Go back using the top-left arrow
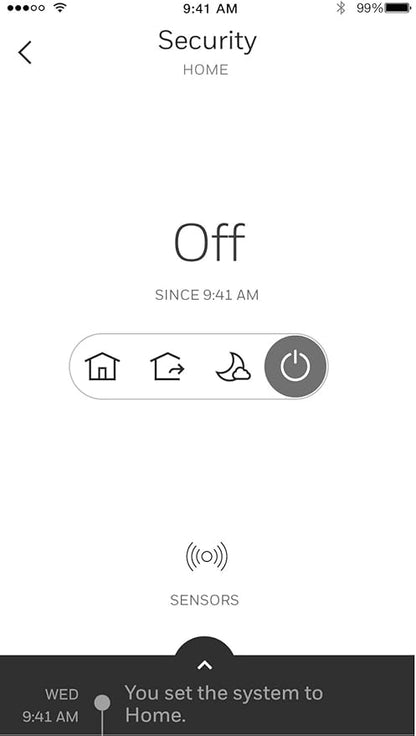Viewport: 416px width, 736px height. pyautogui.click(x=25, y=52)
